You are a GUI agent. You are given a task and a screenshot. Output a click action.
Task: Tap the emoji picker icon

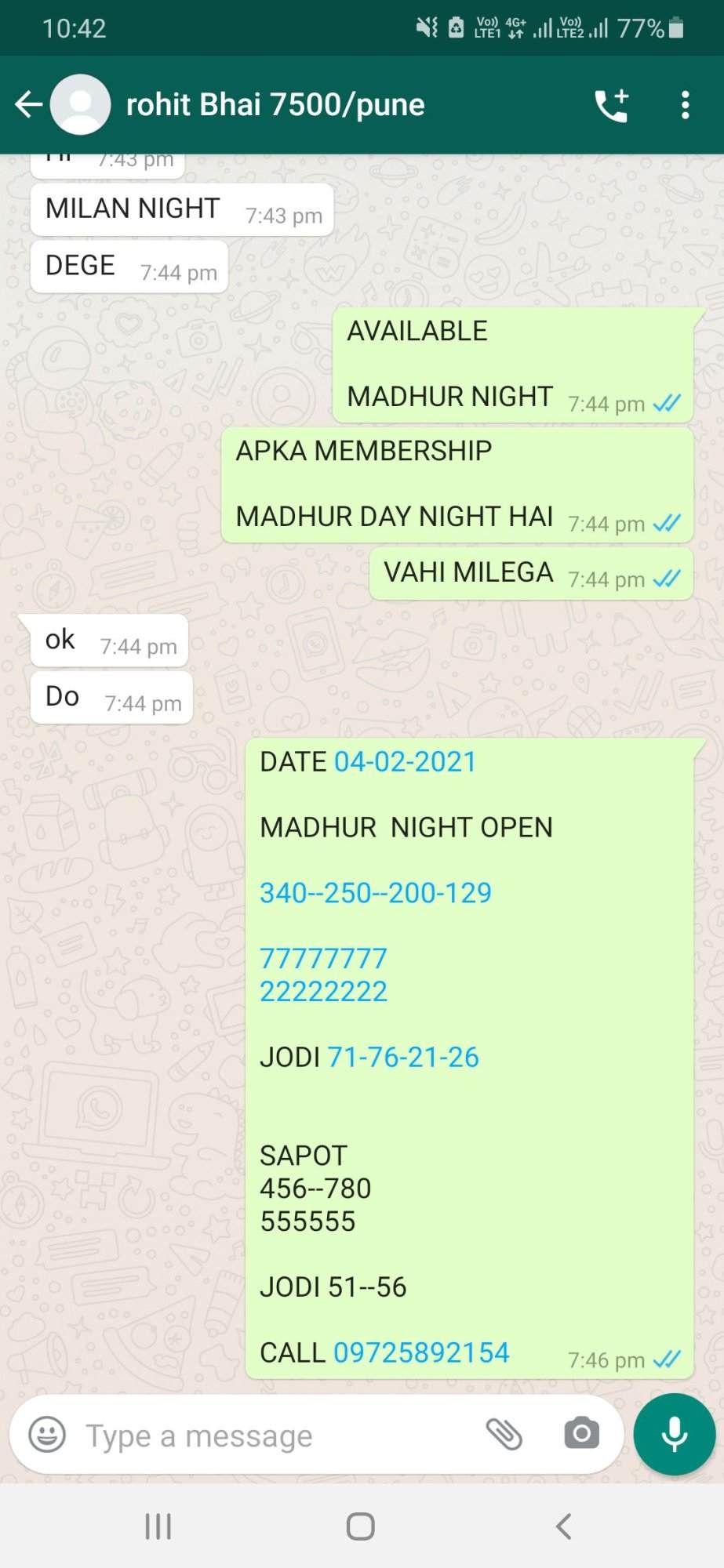[x=47, y=1435]
